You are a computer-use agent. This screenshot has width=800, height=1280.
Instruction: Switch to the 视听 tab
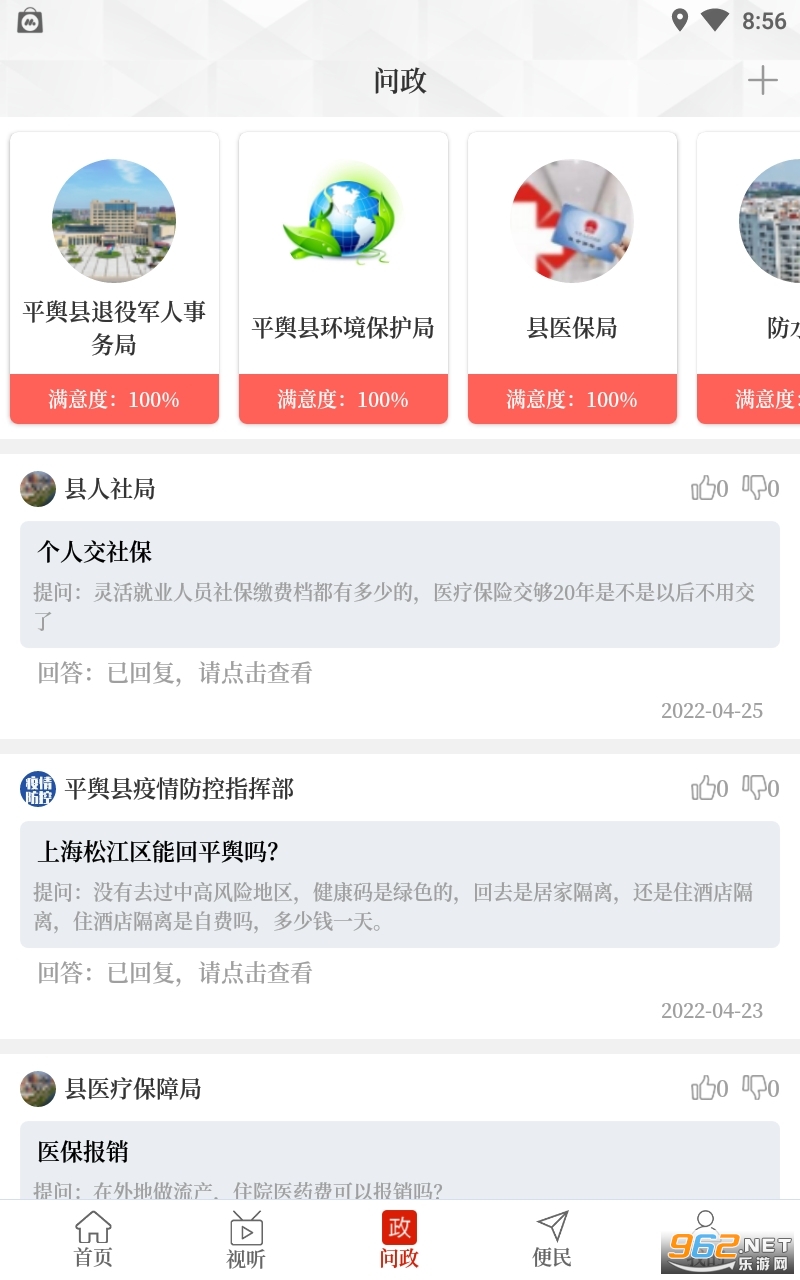click(246, 1240)
